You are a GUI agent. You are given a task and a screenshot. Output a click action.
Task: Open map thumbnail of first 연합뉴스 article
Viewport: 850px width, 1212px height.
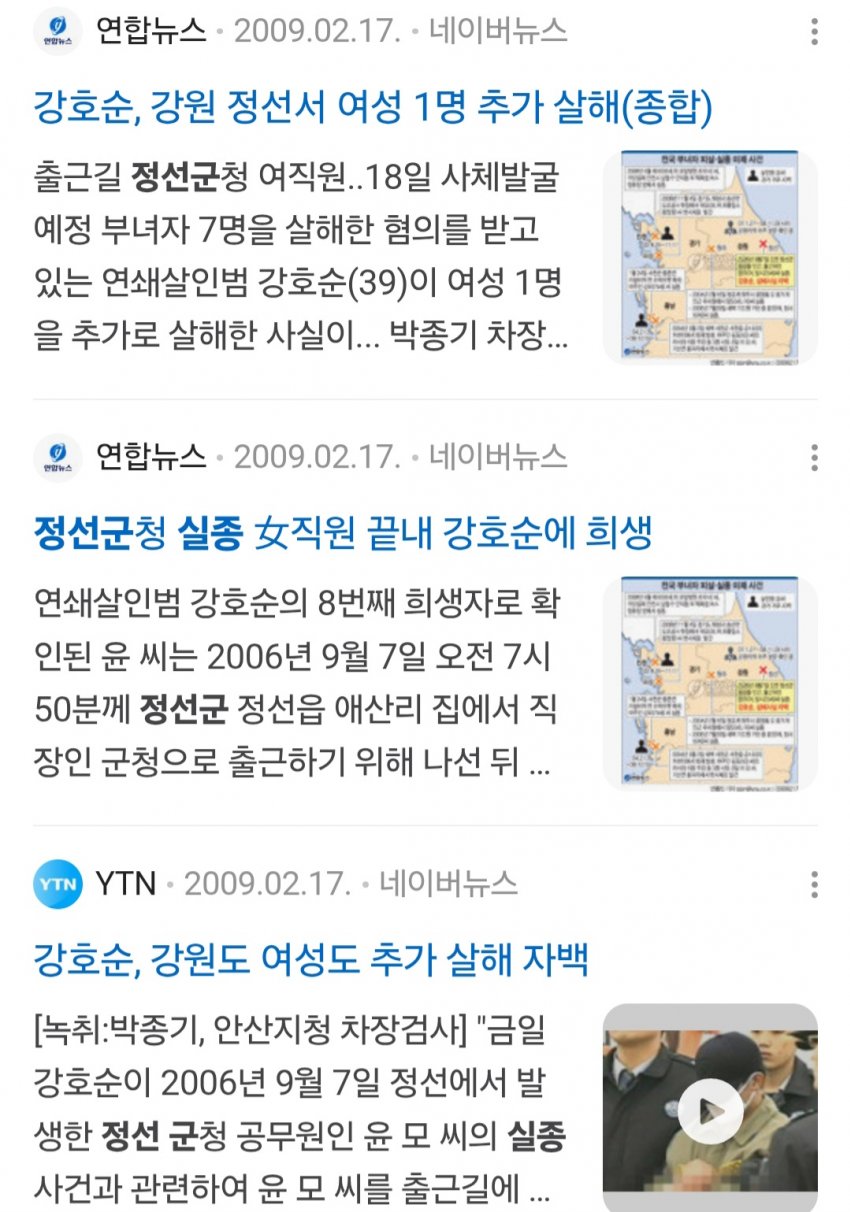(x=710, y=257)
